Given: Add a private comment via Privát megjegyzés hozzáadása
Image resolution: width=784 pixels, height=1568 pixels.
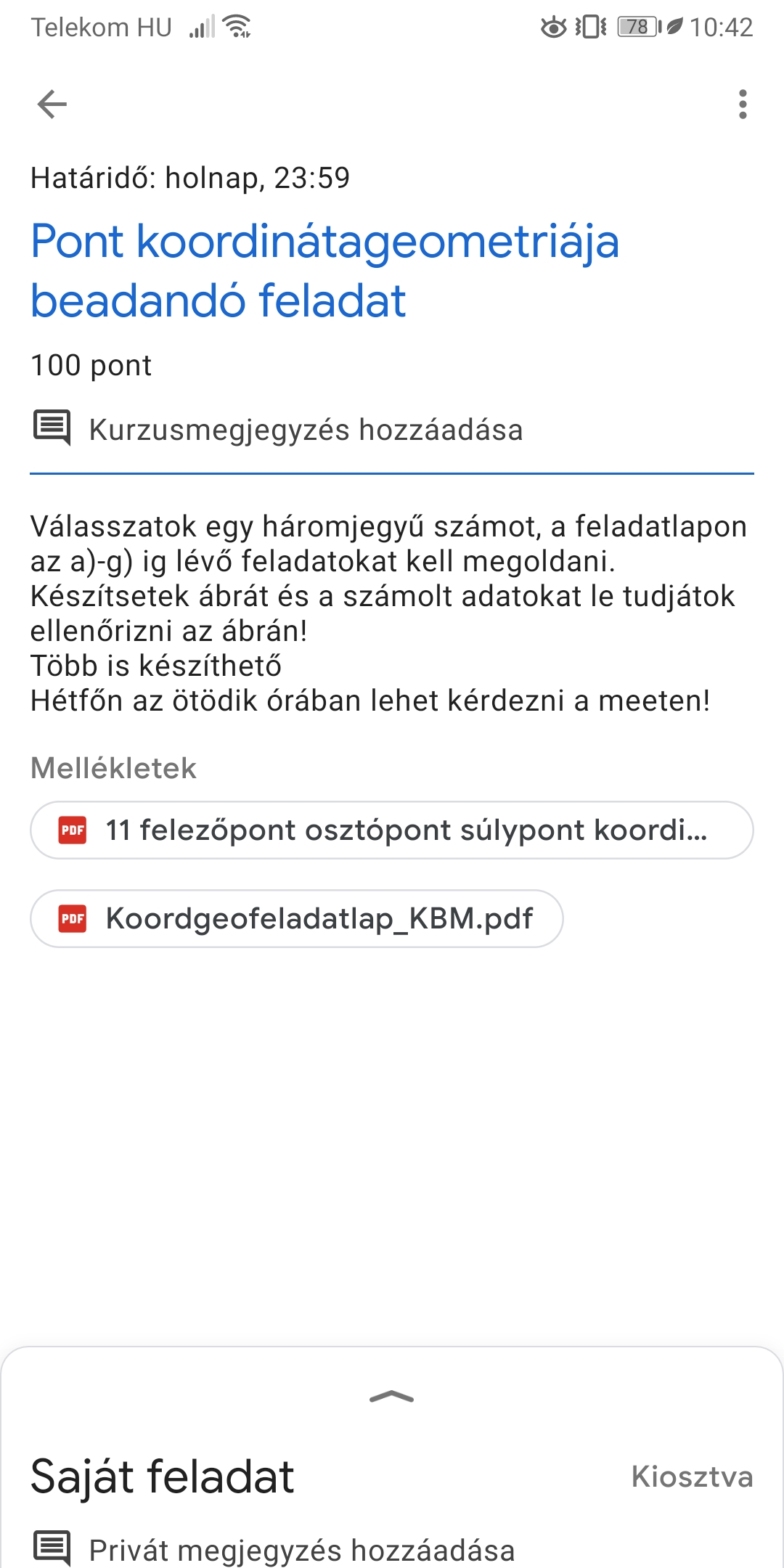Looking at the screenshot, I should (301, 1550).
